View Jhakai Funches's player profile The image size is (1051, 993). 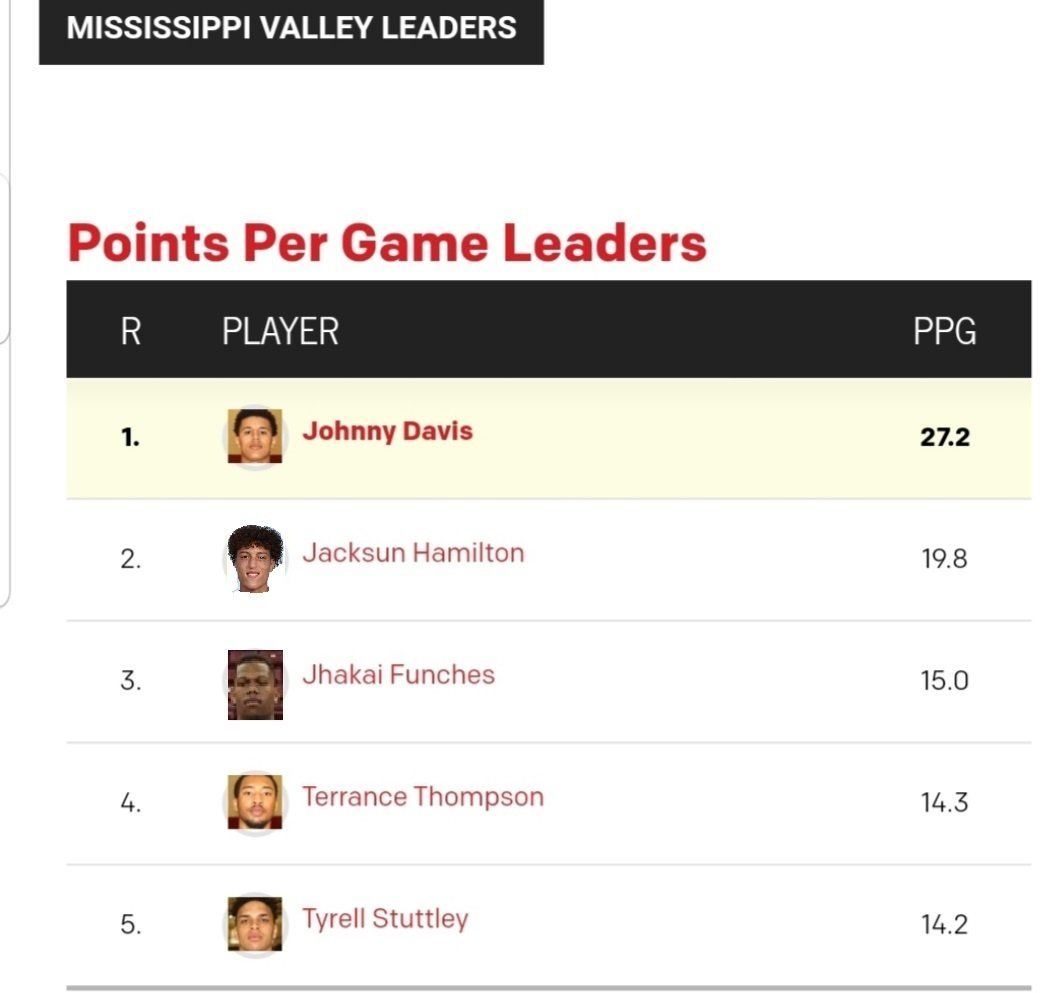click(398, 675)
